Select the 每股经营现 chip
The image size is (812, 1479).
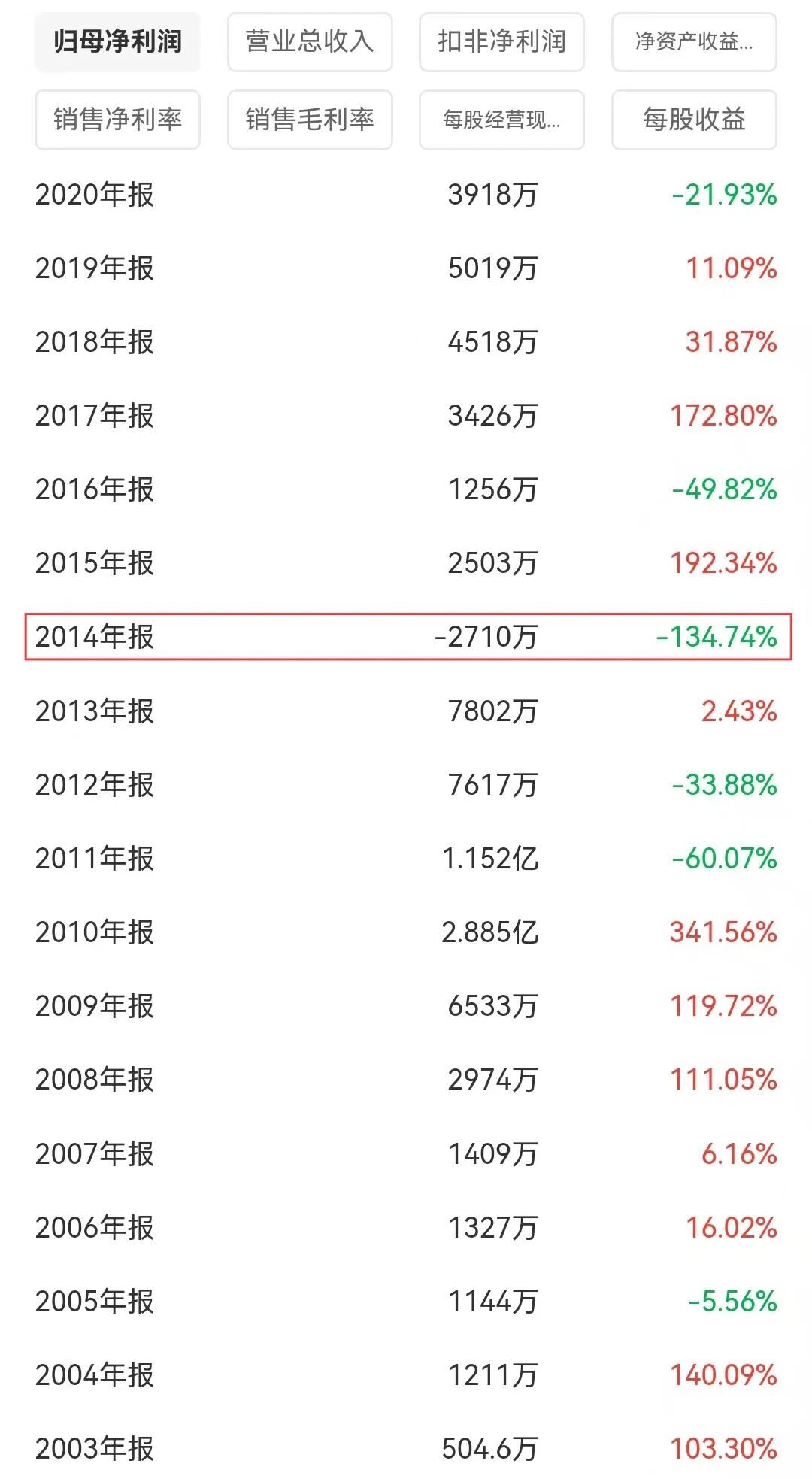pyautogui.click(x=501, y=120)
